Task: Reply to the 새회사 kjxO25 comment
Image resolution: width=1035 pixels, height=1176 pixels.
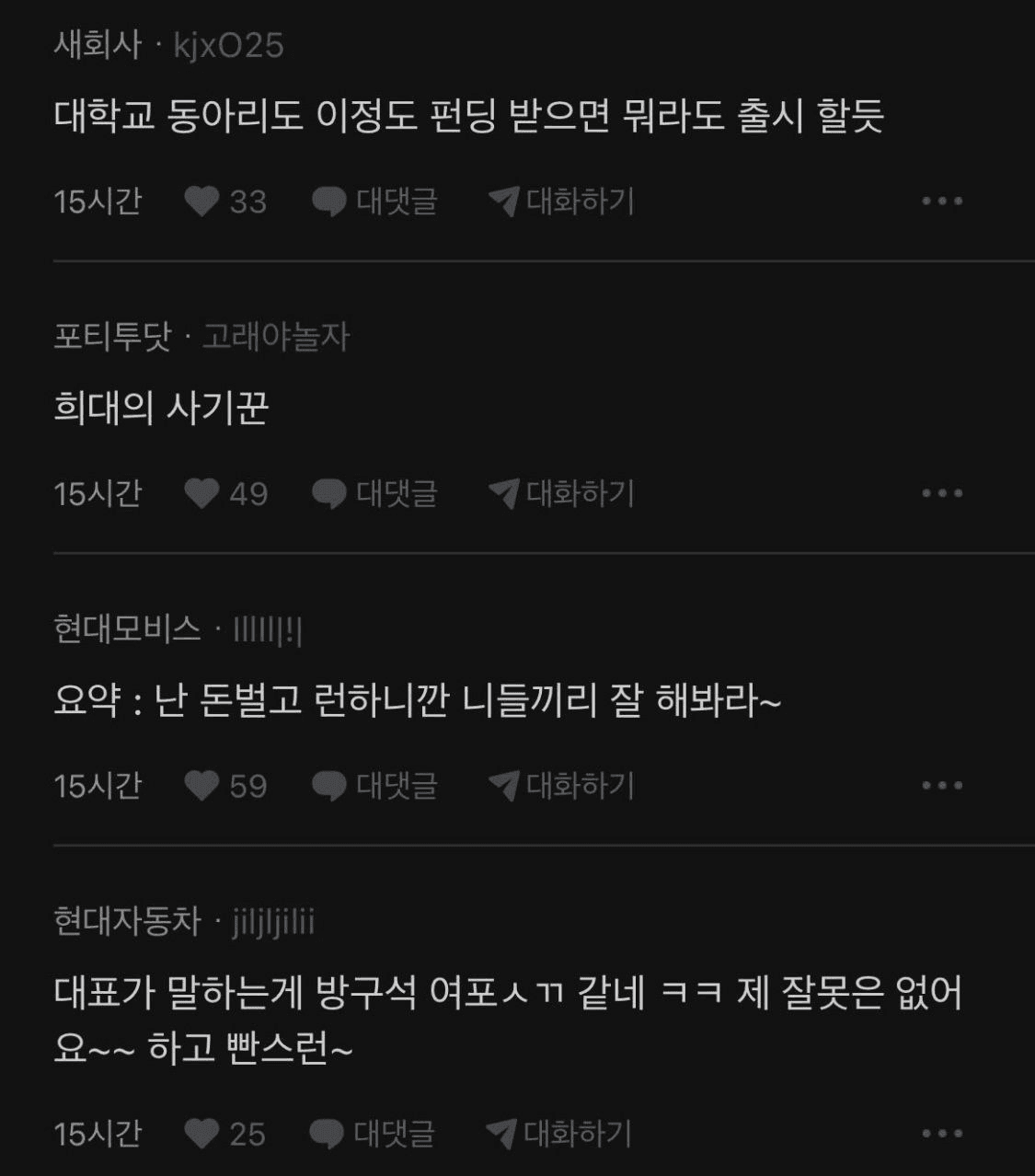Action: tap(374, 201)
